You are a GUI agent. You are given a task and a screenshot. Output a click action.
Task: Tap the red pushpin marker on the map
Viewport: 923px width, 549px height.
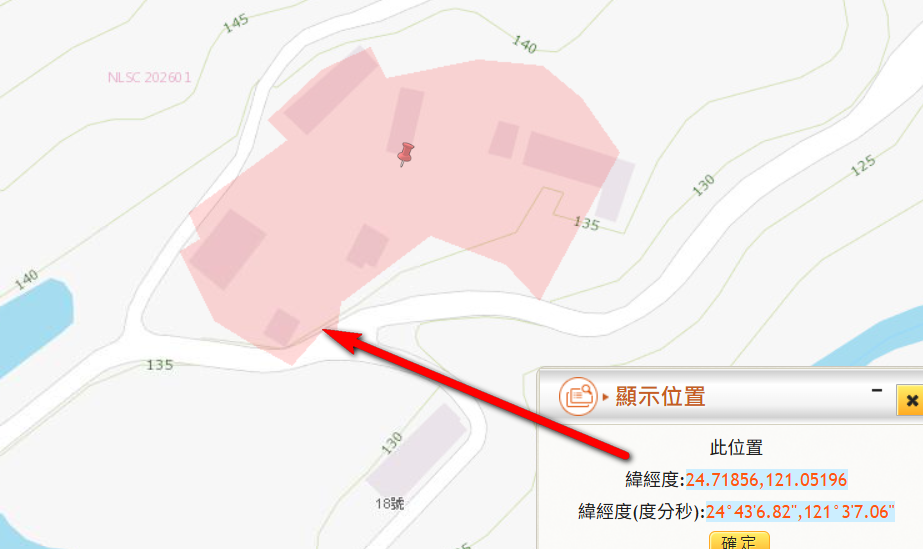click(x=405, y=154)
